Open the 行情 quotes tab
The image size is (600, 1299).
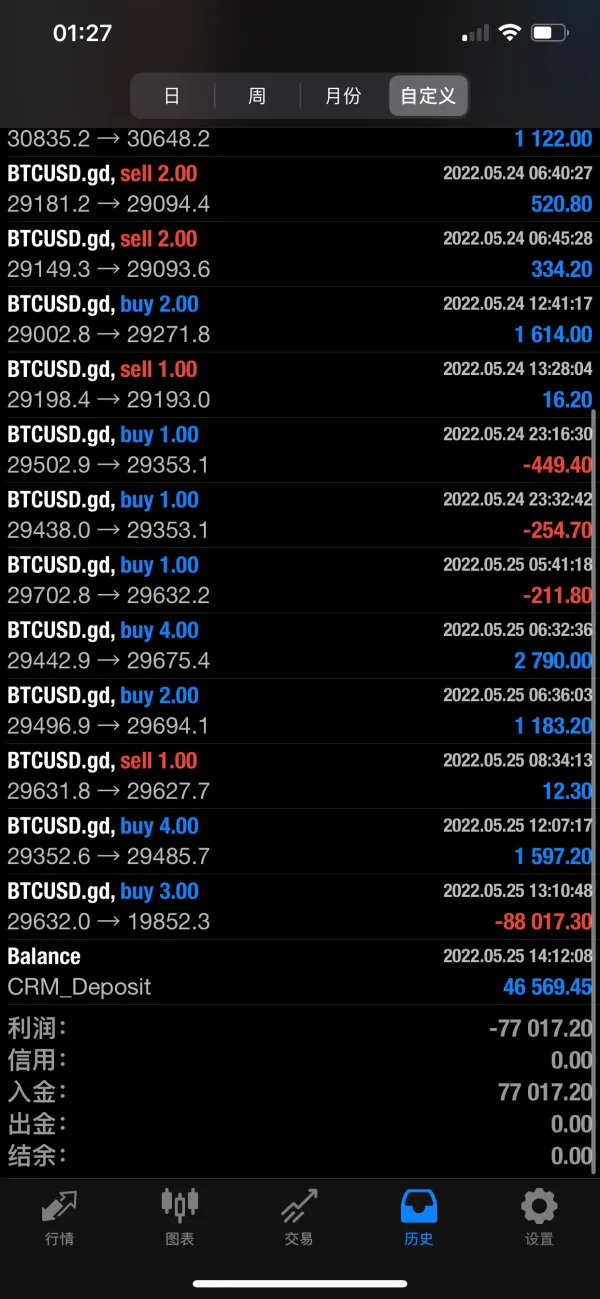click(60, 1217)
